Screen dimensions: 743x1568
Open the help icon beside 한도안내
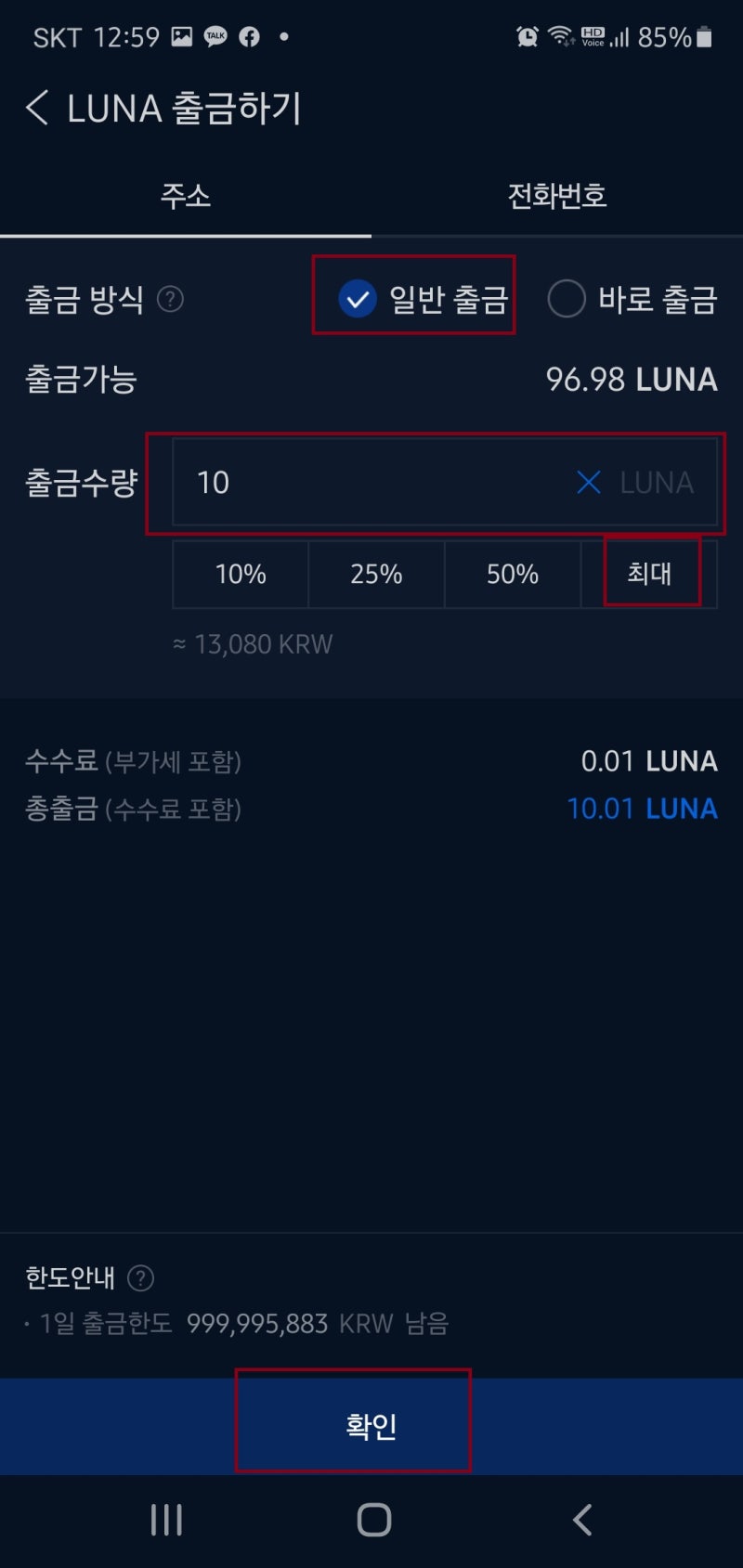point(141,1278)
